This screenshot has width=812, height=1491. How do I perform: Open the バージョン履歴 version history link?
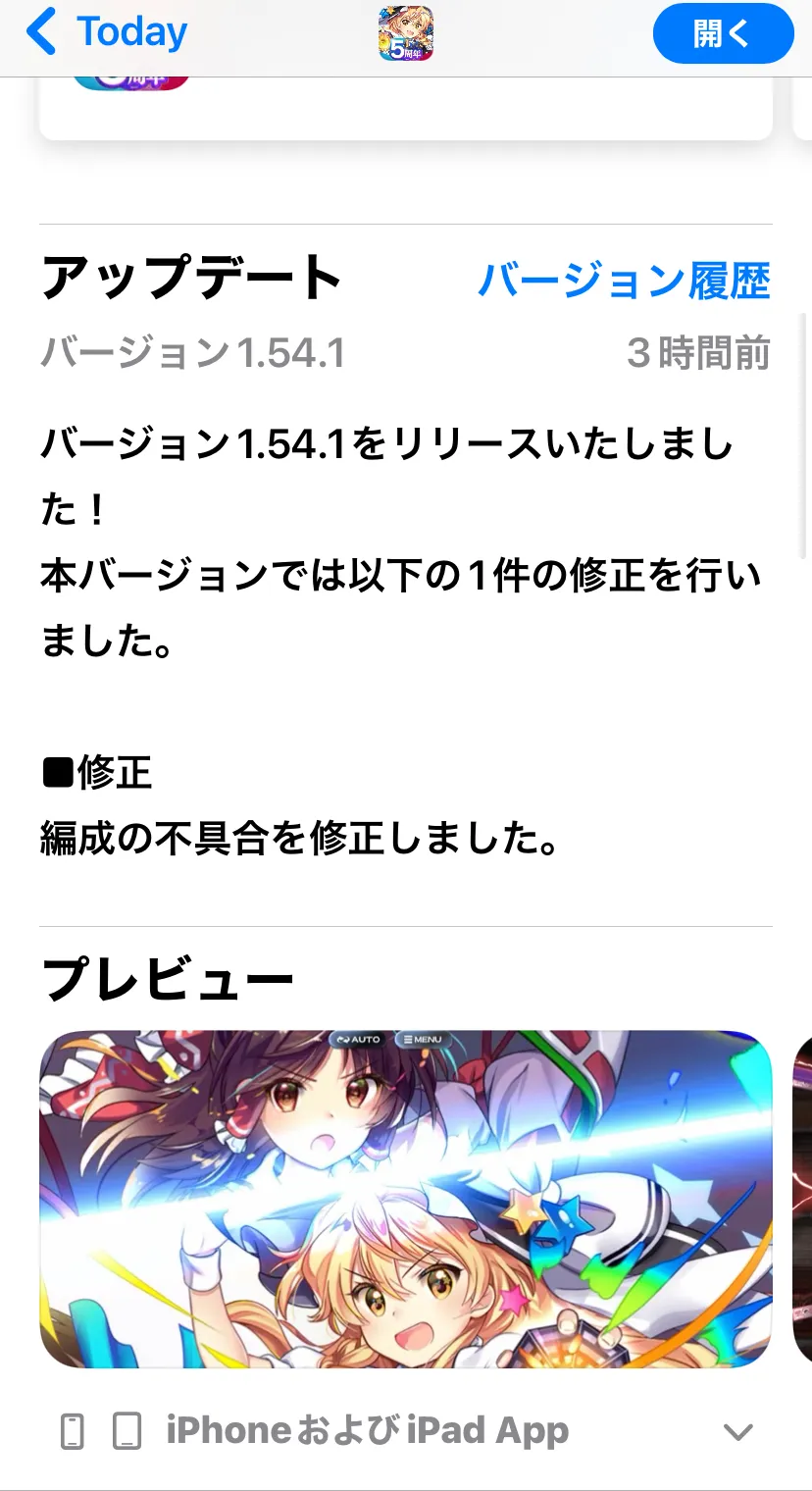click(x=624, y=281)
